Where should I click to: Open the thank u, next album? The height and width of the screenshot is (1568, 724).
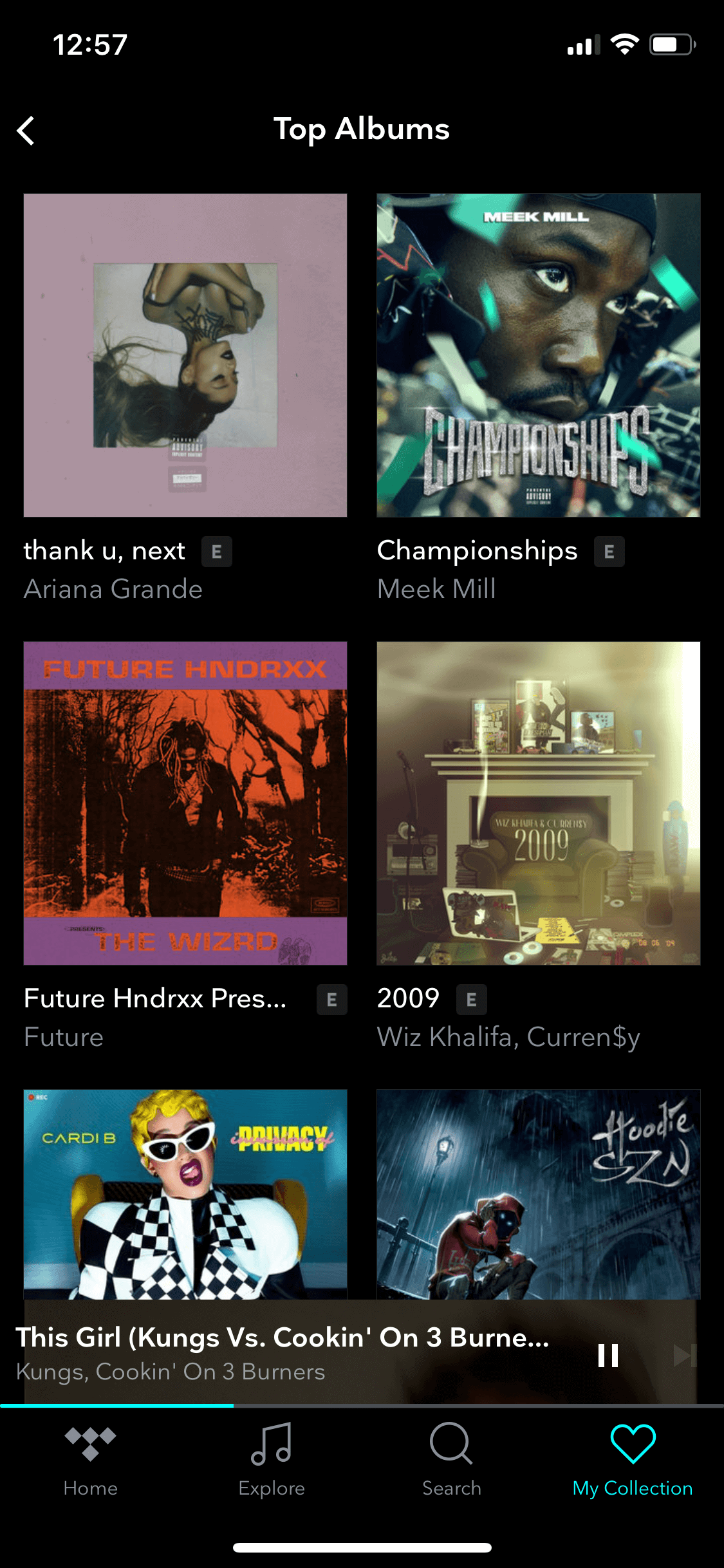click(x=185, y=355)
